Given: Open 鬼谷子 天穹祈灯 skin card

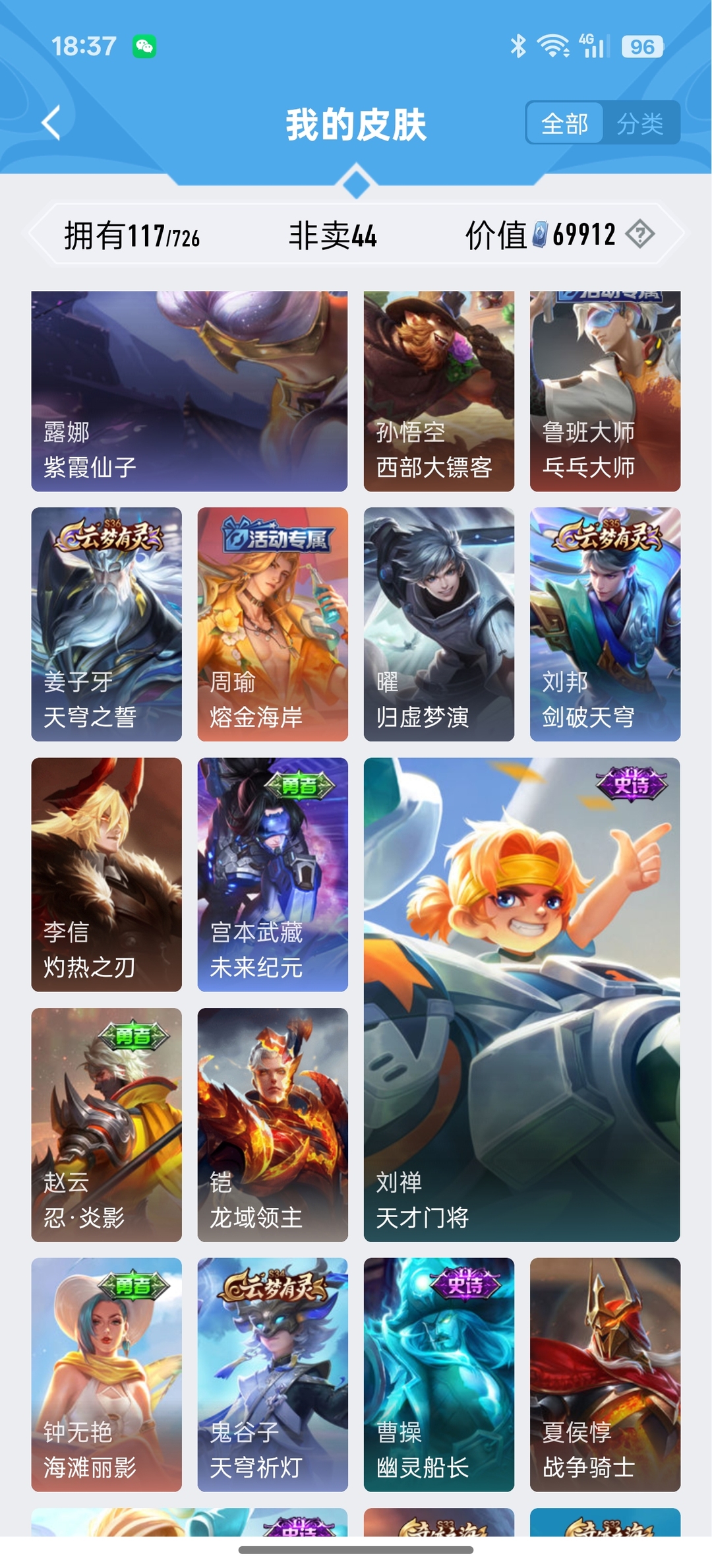Looking at the screenshot, I should click(272, 1375).
